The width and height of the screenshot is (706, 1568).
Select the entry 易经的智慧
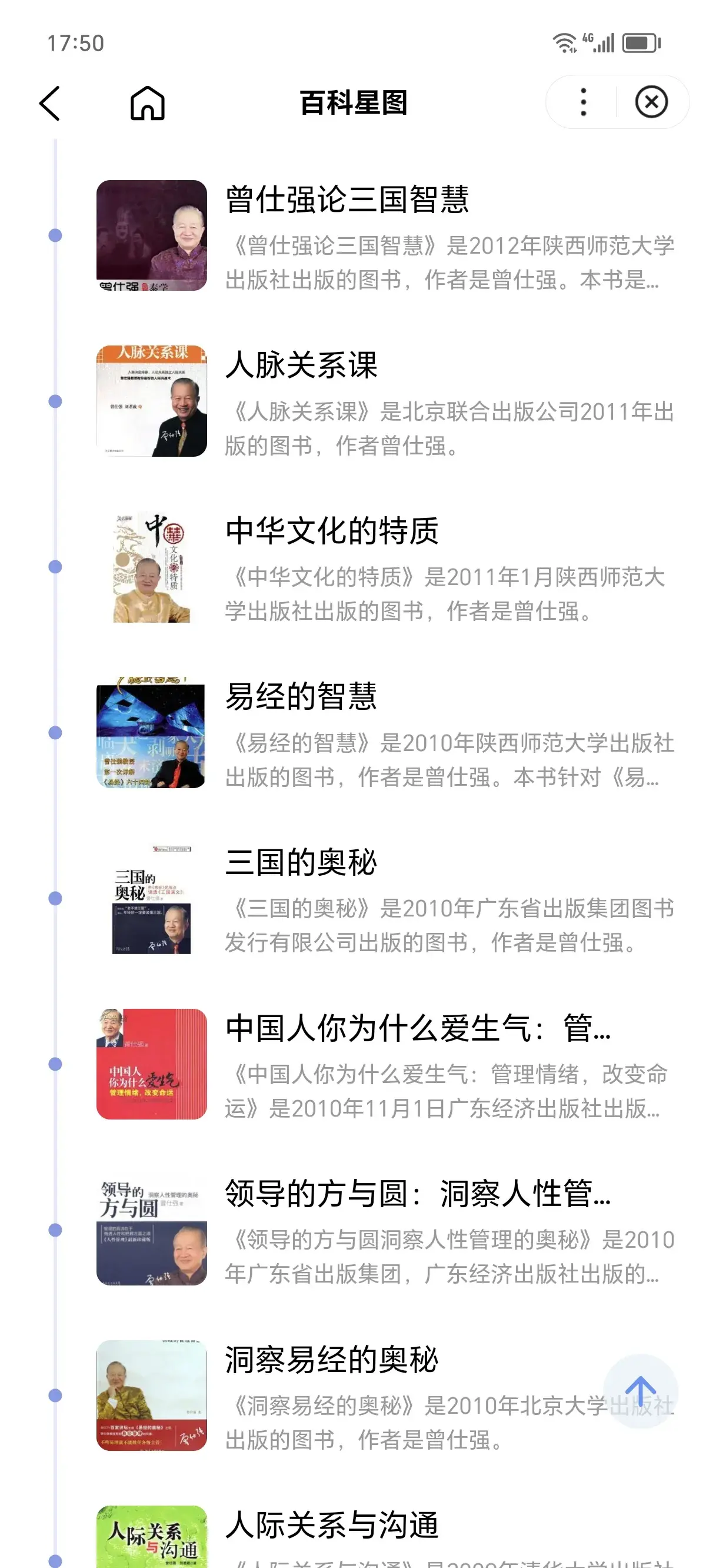301,696
